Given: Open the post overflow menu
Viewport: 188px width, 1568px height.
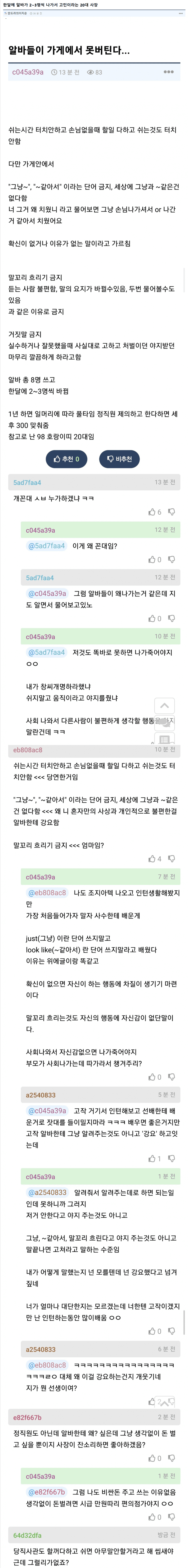Looking at the screenshot, I should pos(169,72).
